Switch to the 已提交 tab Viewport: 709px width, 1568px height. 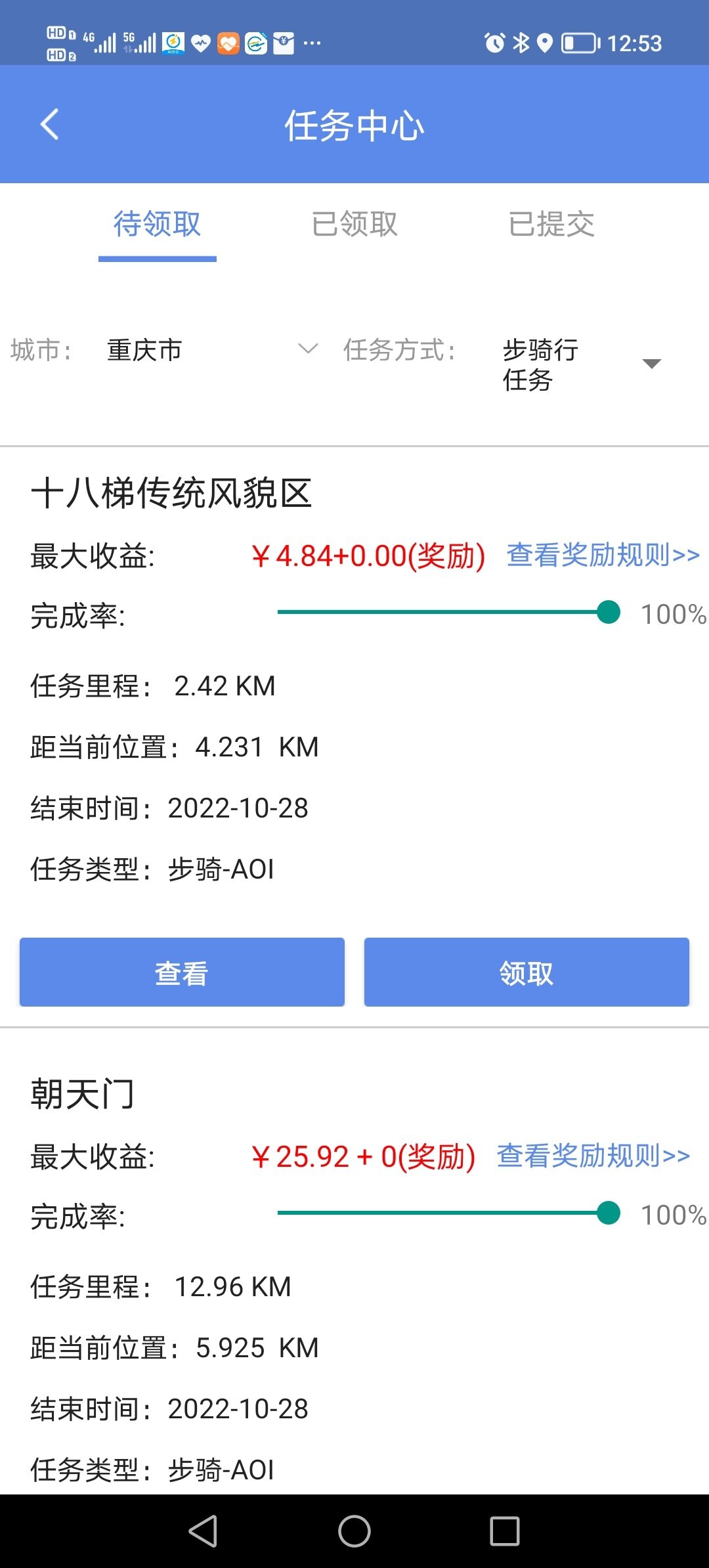click(x=551, y=224)
